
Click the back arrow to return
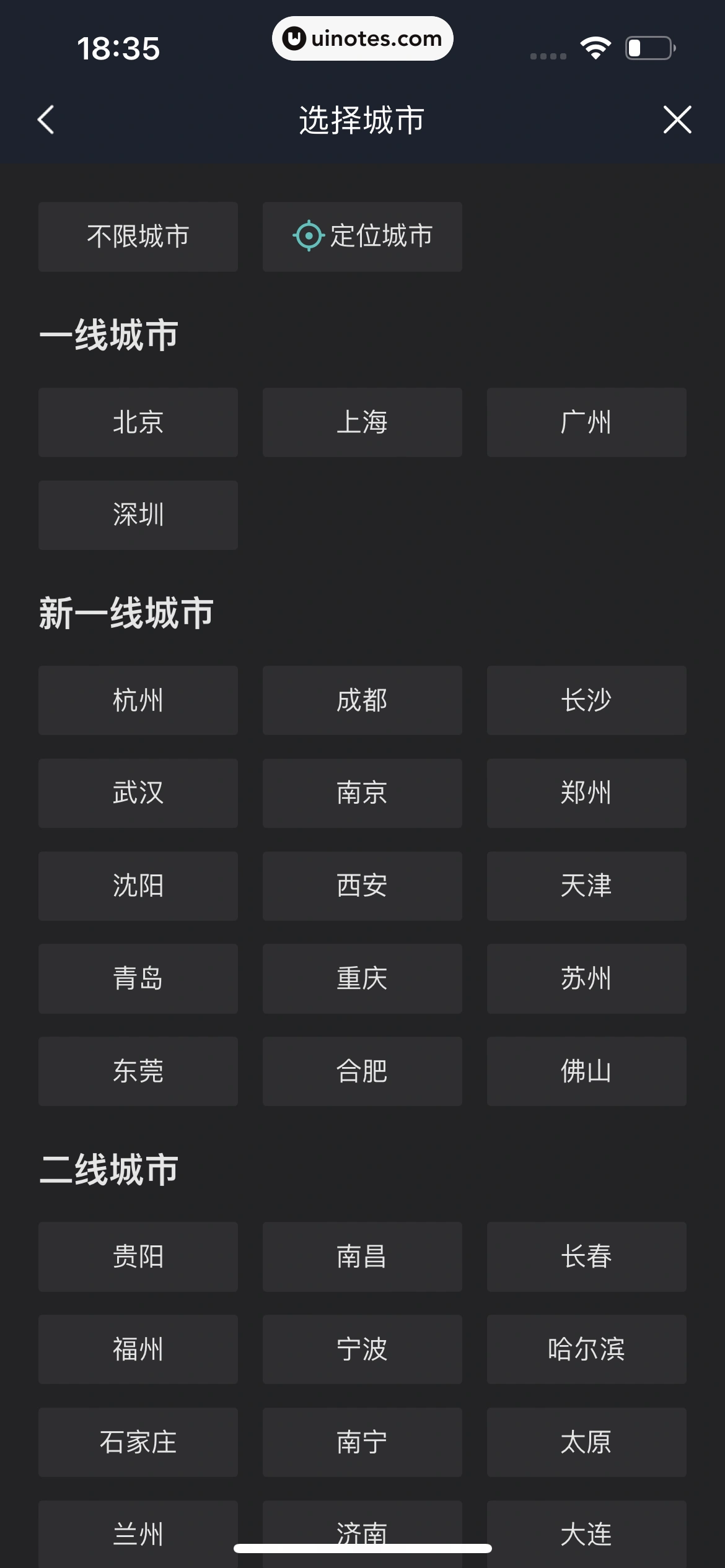click(45, 120)
